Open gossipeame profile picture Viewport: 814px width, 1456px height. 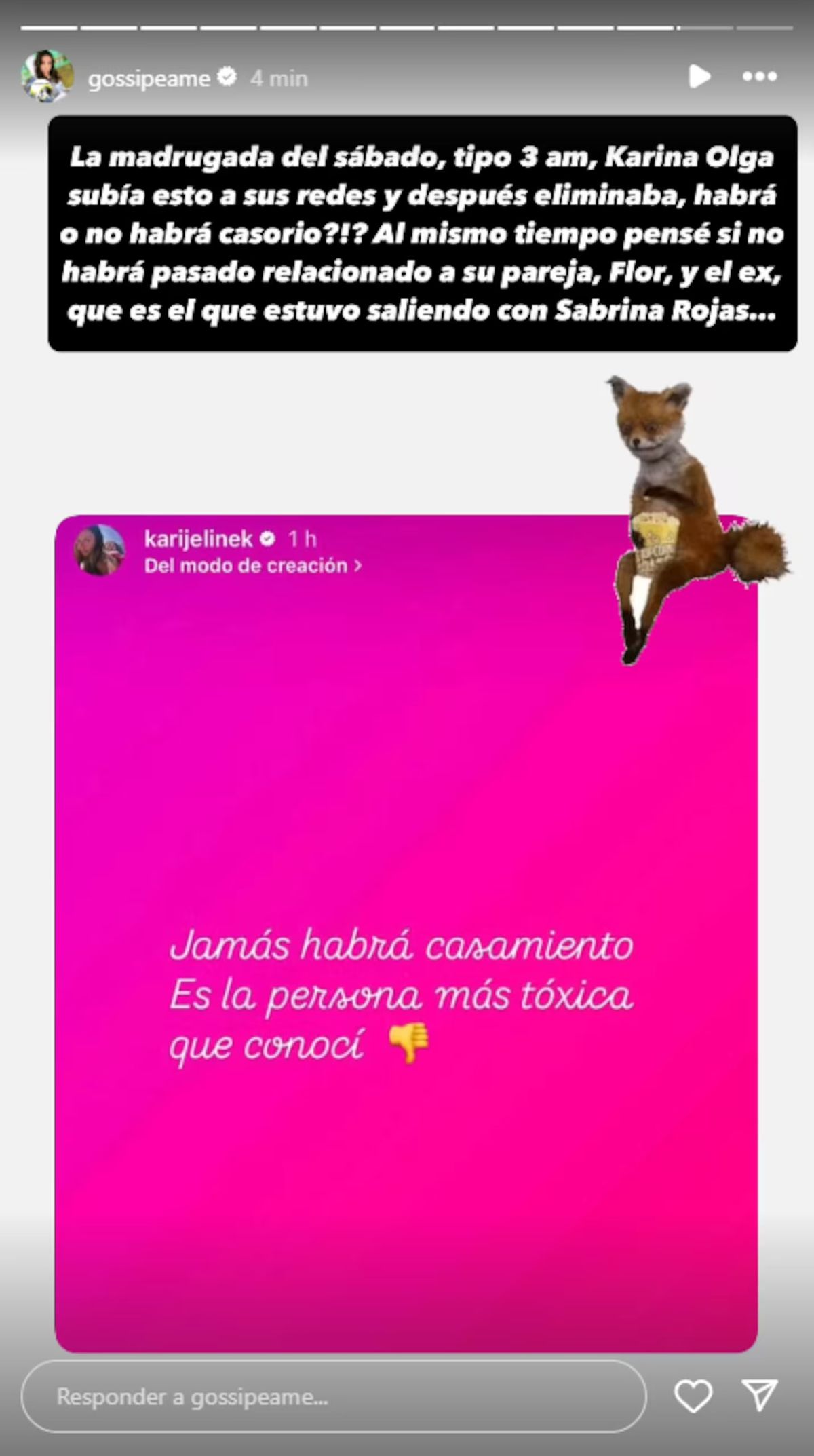(x=47, y=77)
